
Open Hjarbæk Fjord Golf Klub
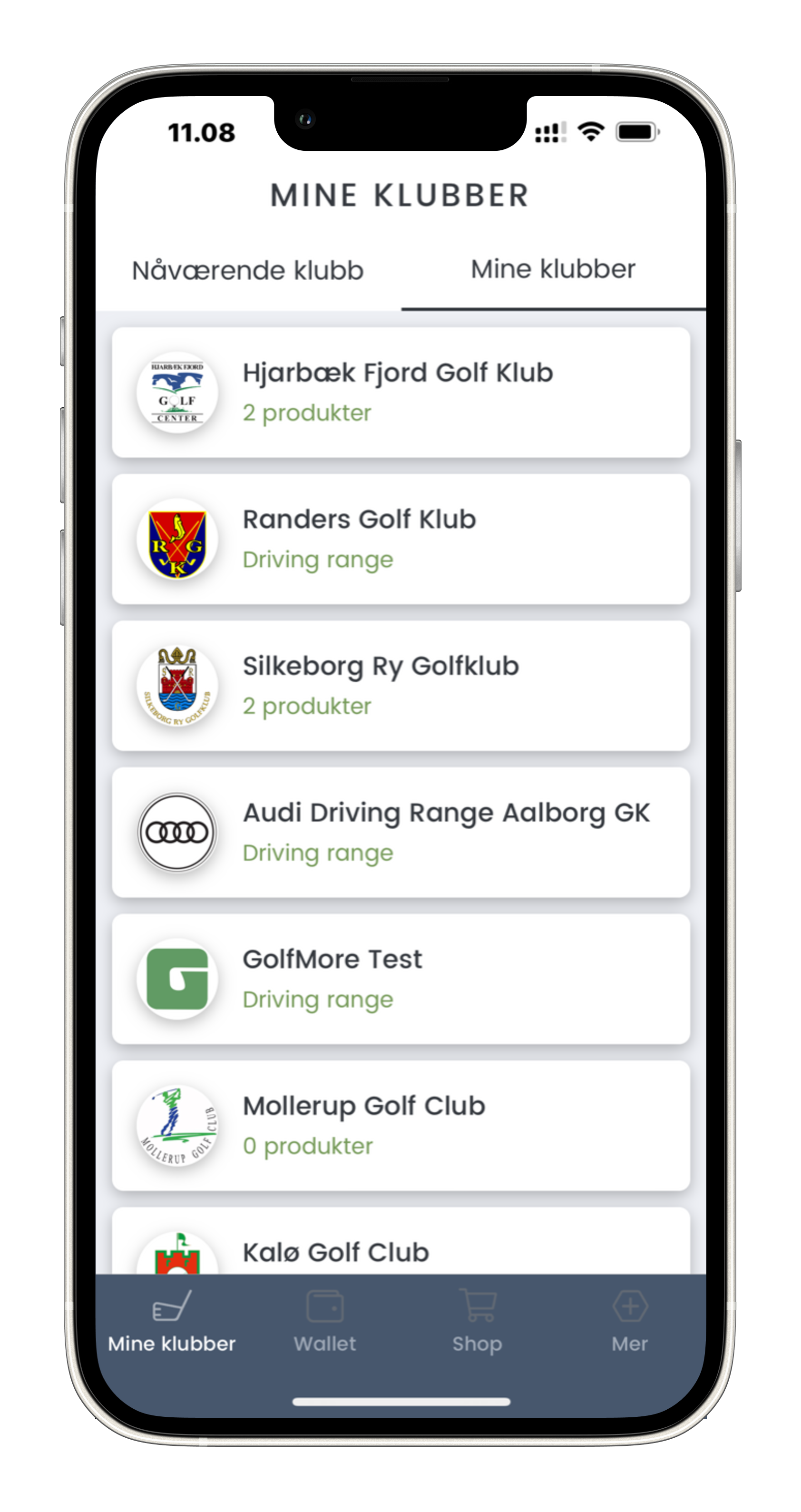click(400, 392)
